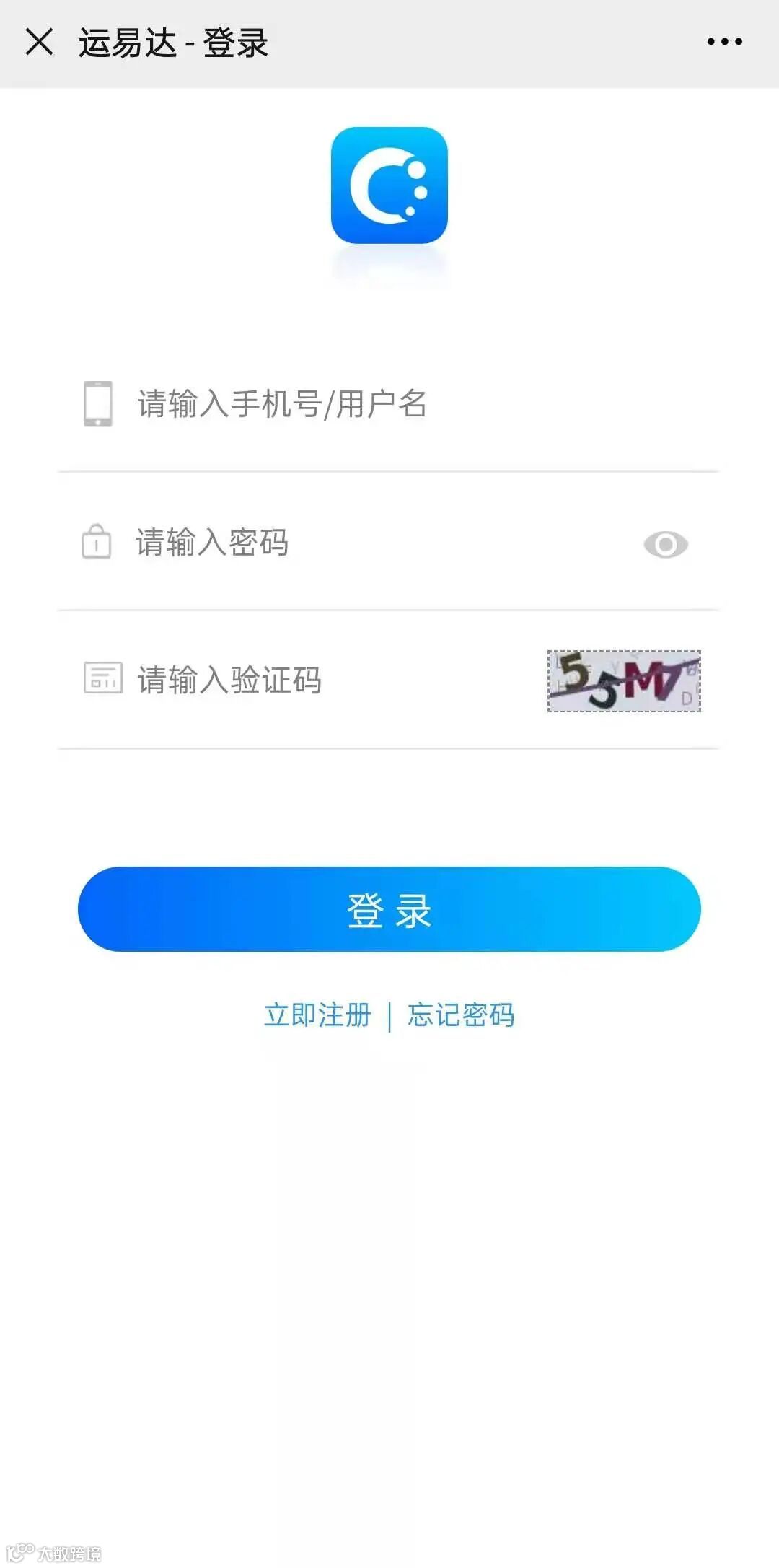Refresh the captcha image
Screen dimensions: 779x1568
(624, 680)
